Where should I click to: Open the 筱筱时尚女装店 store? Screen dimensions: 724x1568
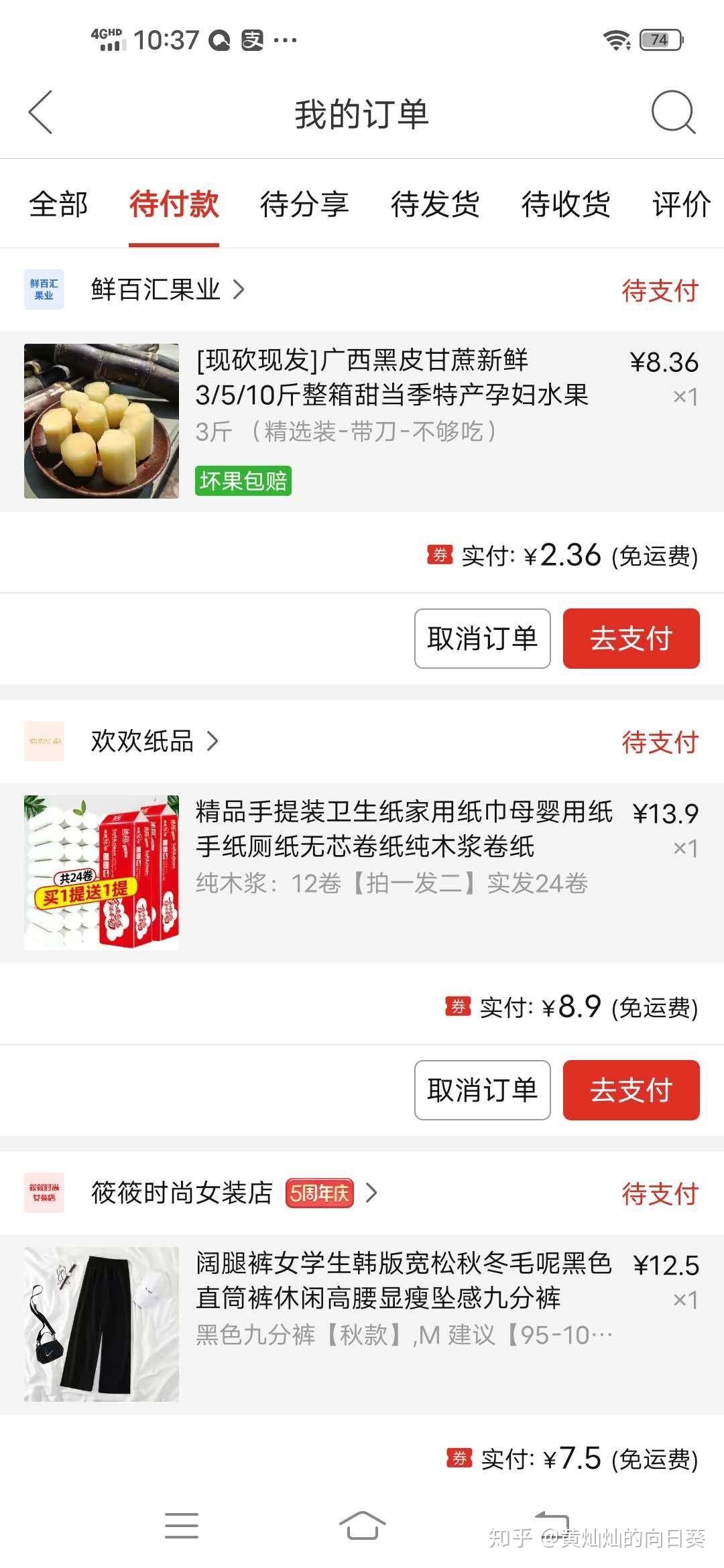[x=182, y=1193]
